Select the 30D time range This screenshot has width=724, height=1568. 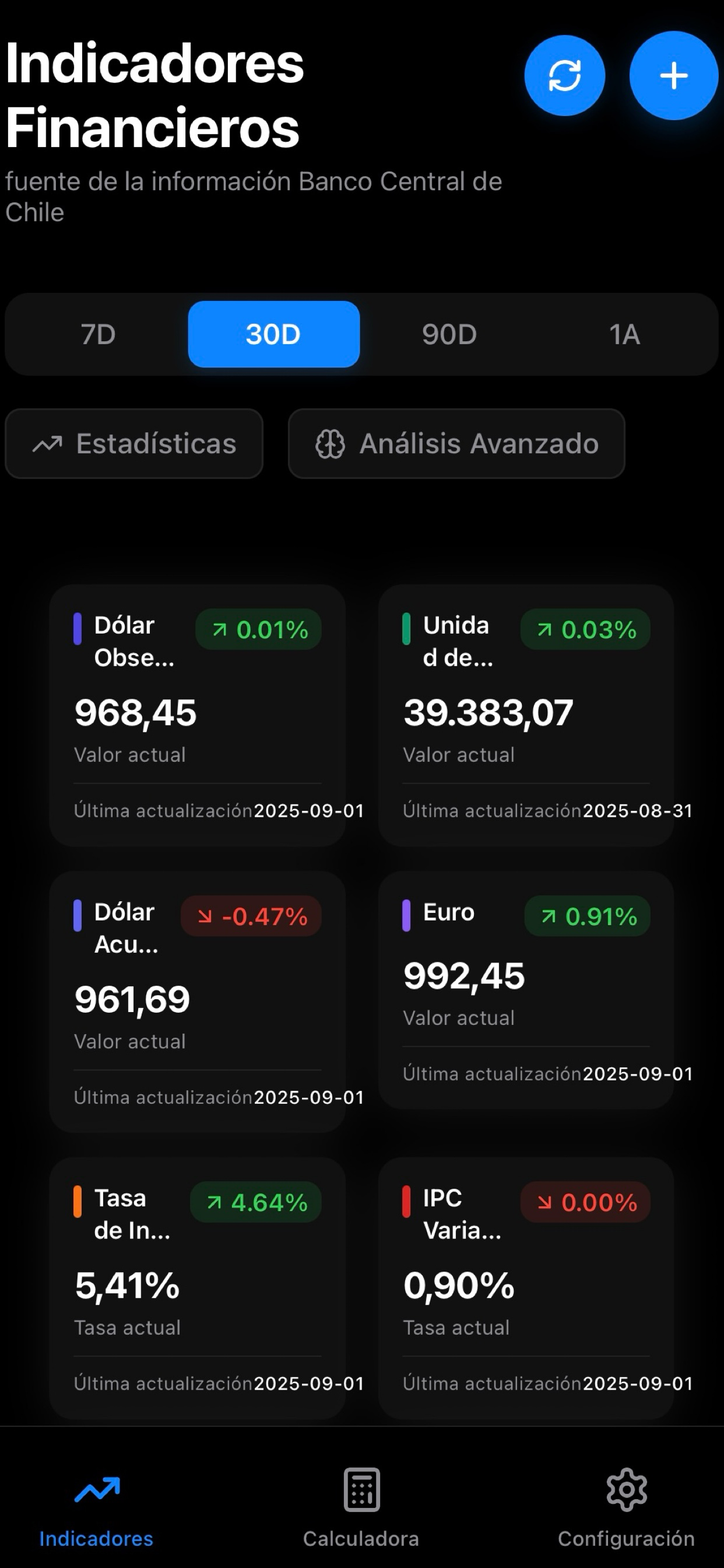click(274, 334)
